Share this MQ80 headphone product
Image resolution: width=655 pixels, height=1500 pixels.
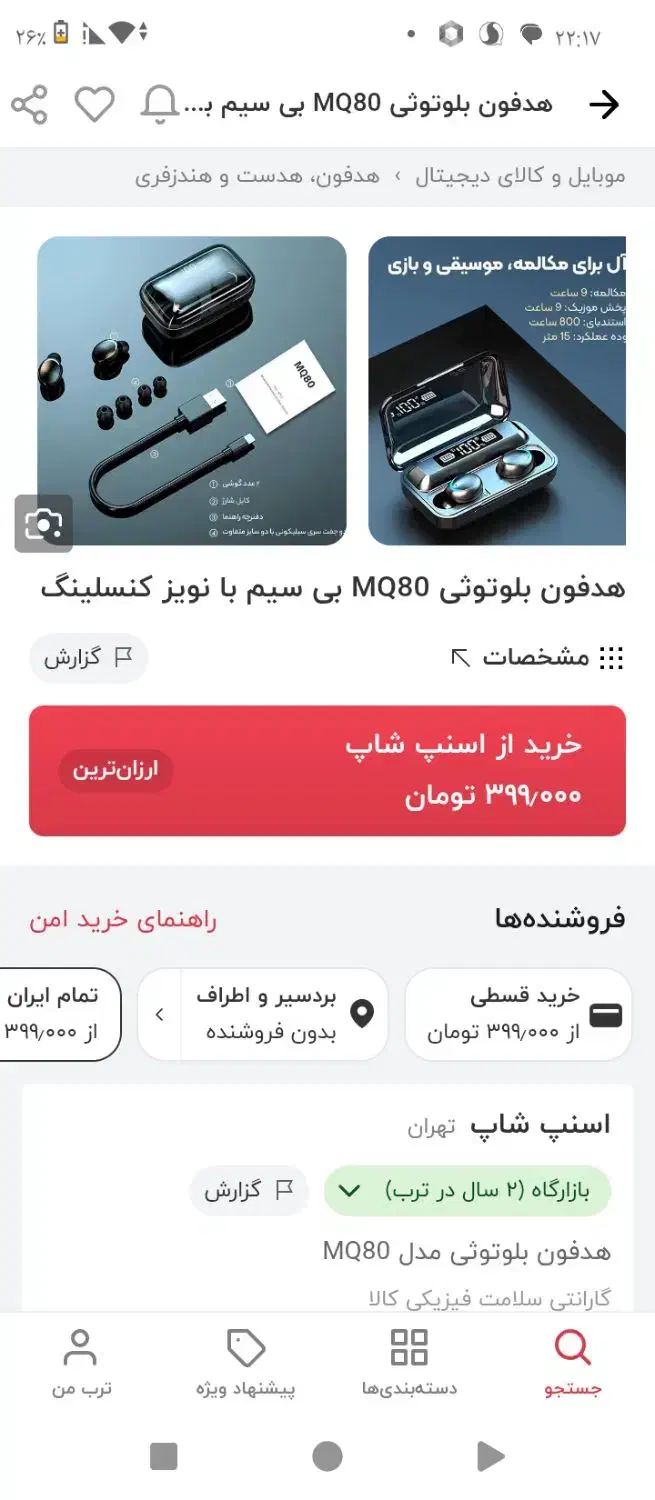pyautogui.click(x=29, y=105)
